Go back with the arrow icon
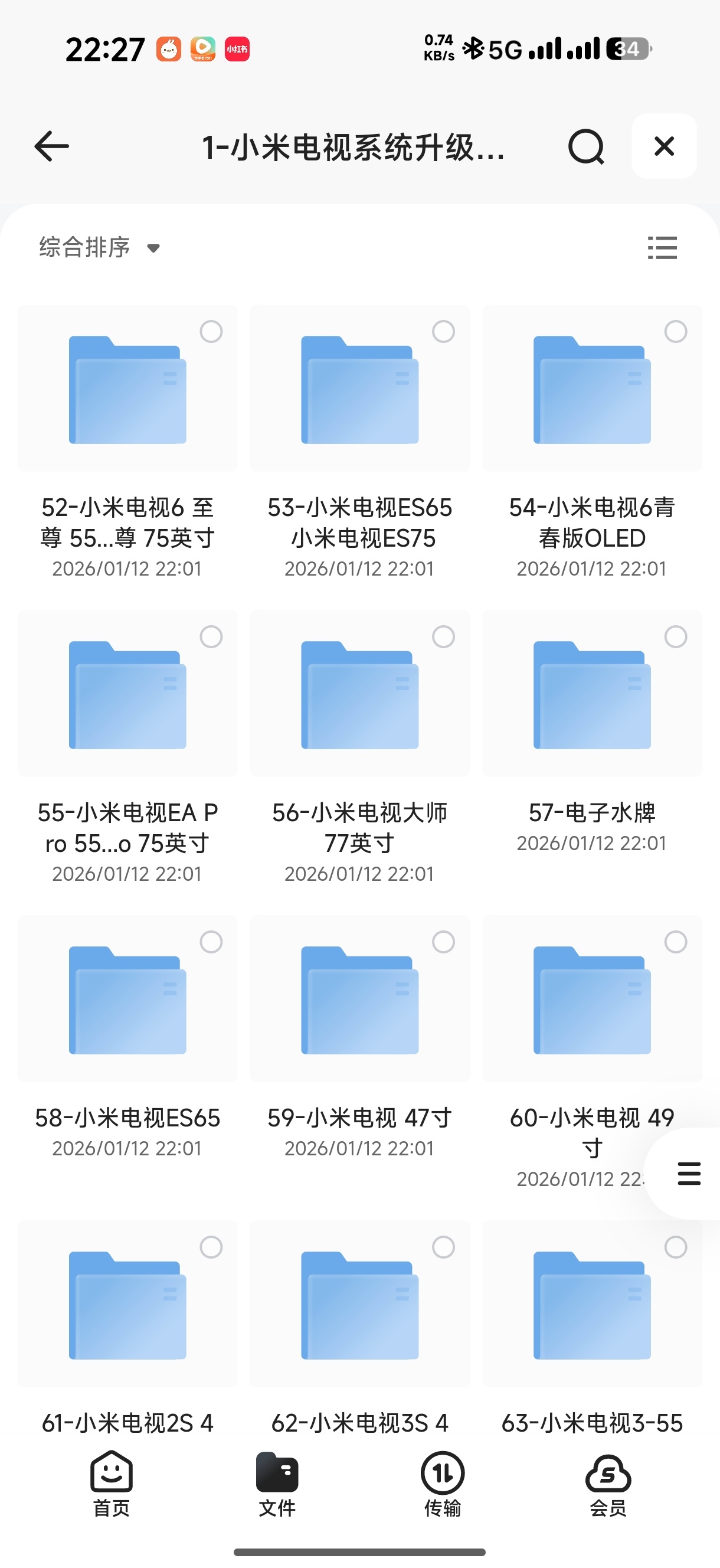720x1568 pixels. (x=52, y=146)
